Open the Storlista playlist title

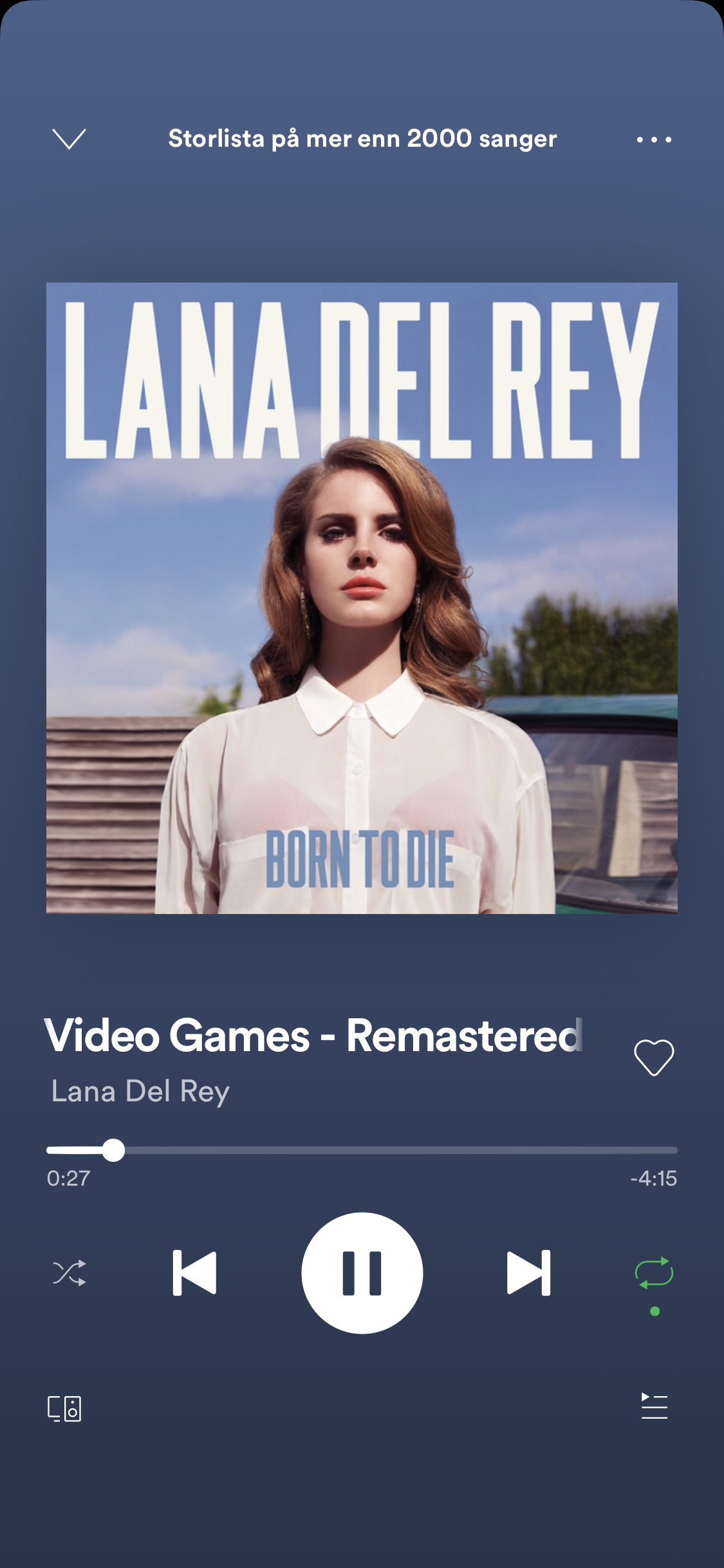coord(362,138)
